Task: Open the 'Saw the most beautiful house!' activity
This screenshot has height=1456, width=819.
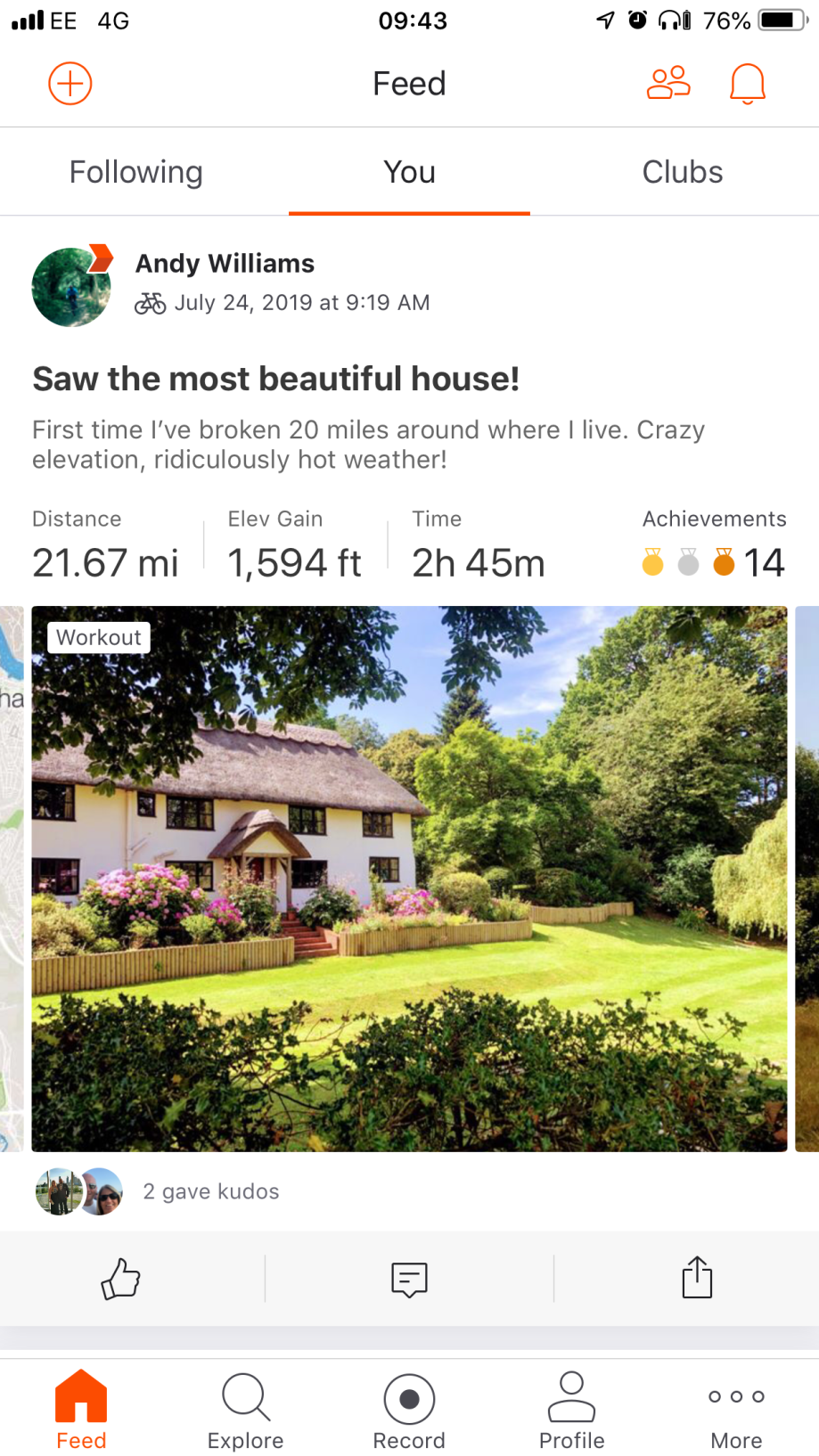Action: tap(275, 379)
